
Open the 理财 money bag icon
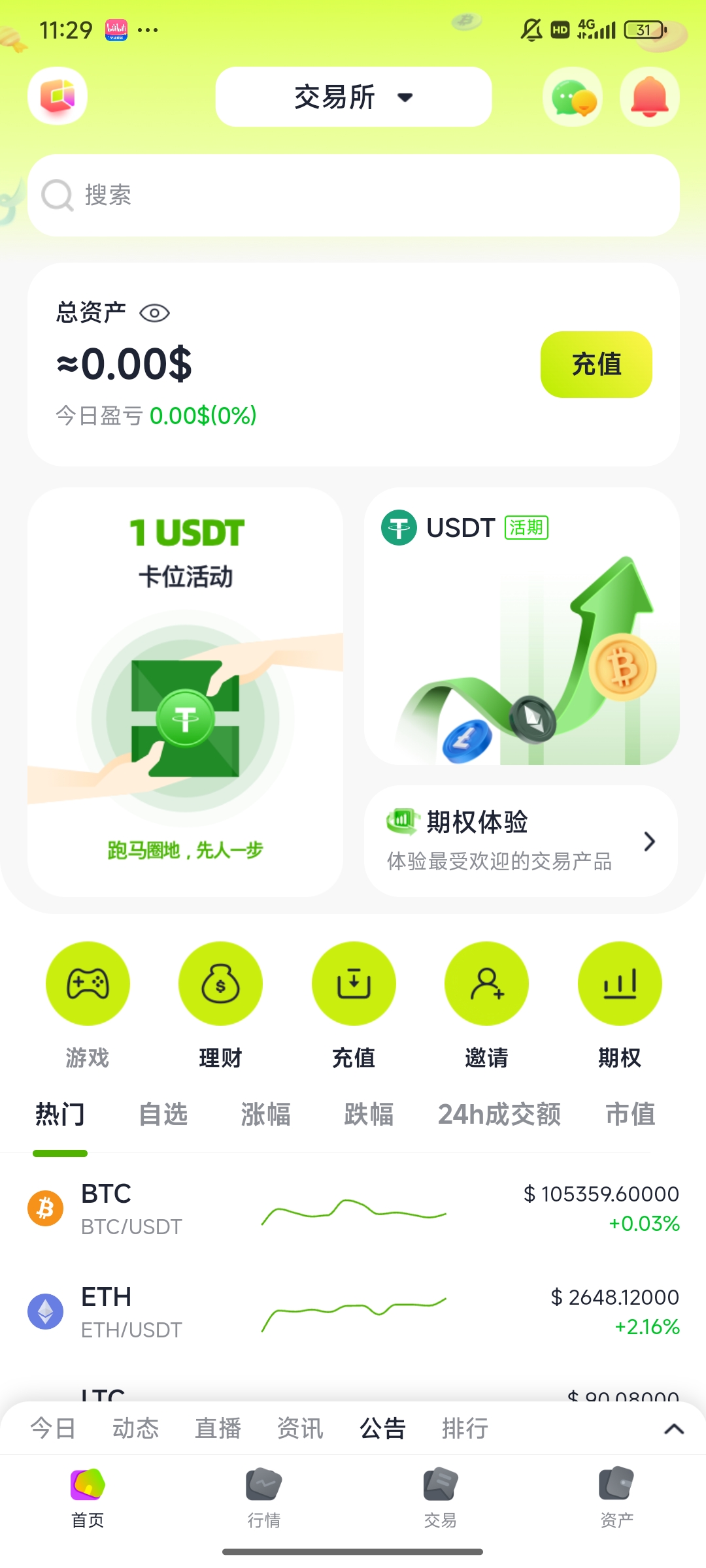[x=221, y=983]
